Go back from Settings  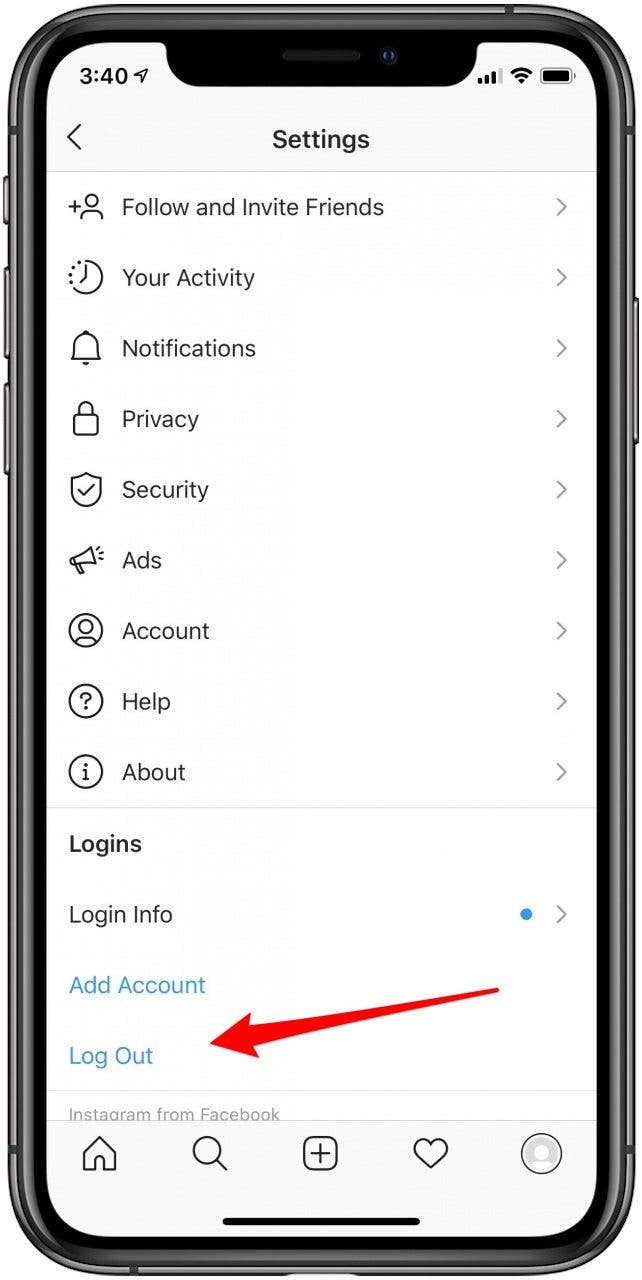point(75,138)
